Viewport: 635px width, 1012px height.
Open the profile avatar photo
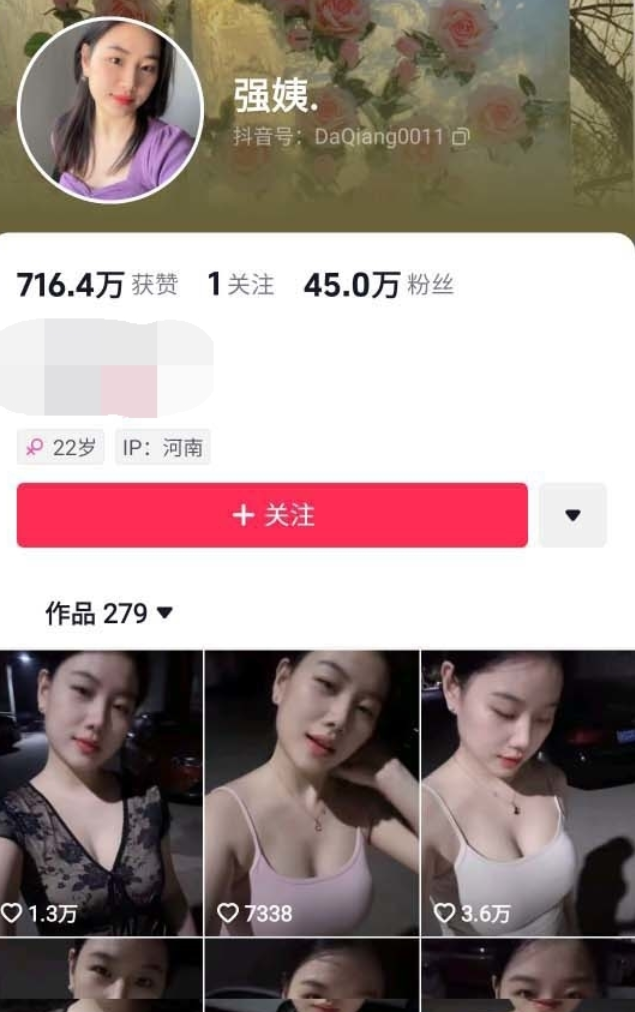[x=110, y=109]
